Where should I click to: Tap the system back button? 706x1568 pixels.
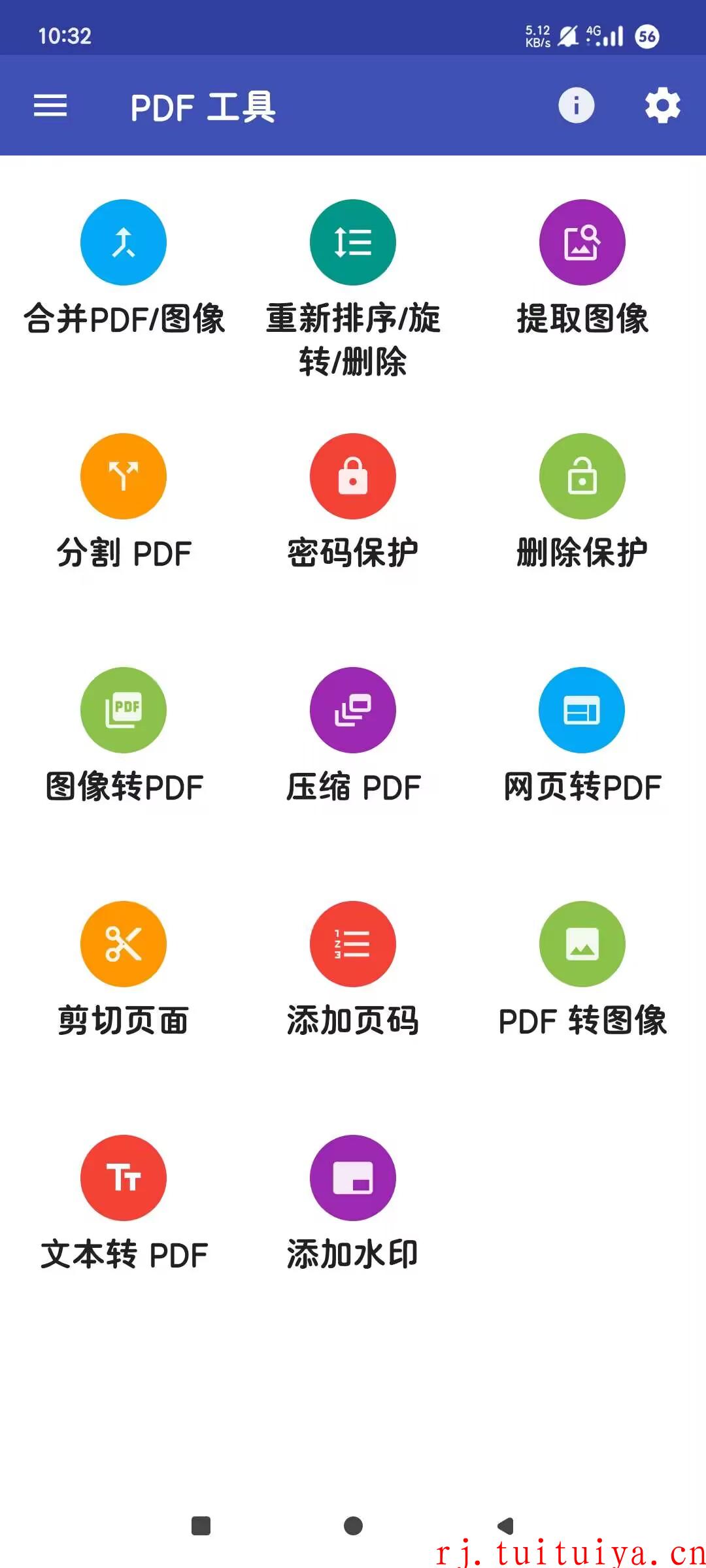pyautogui.click(x=505, y=1526)
